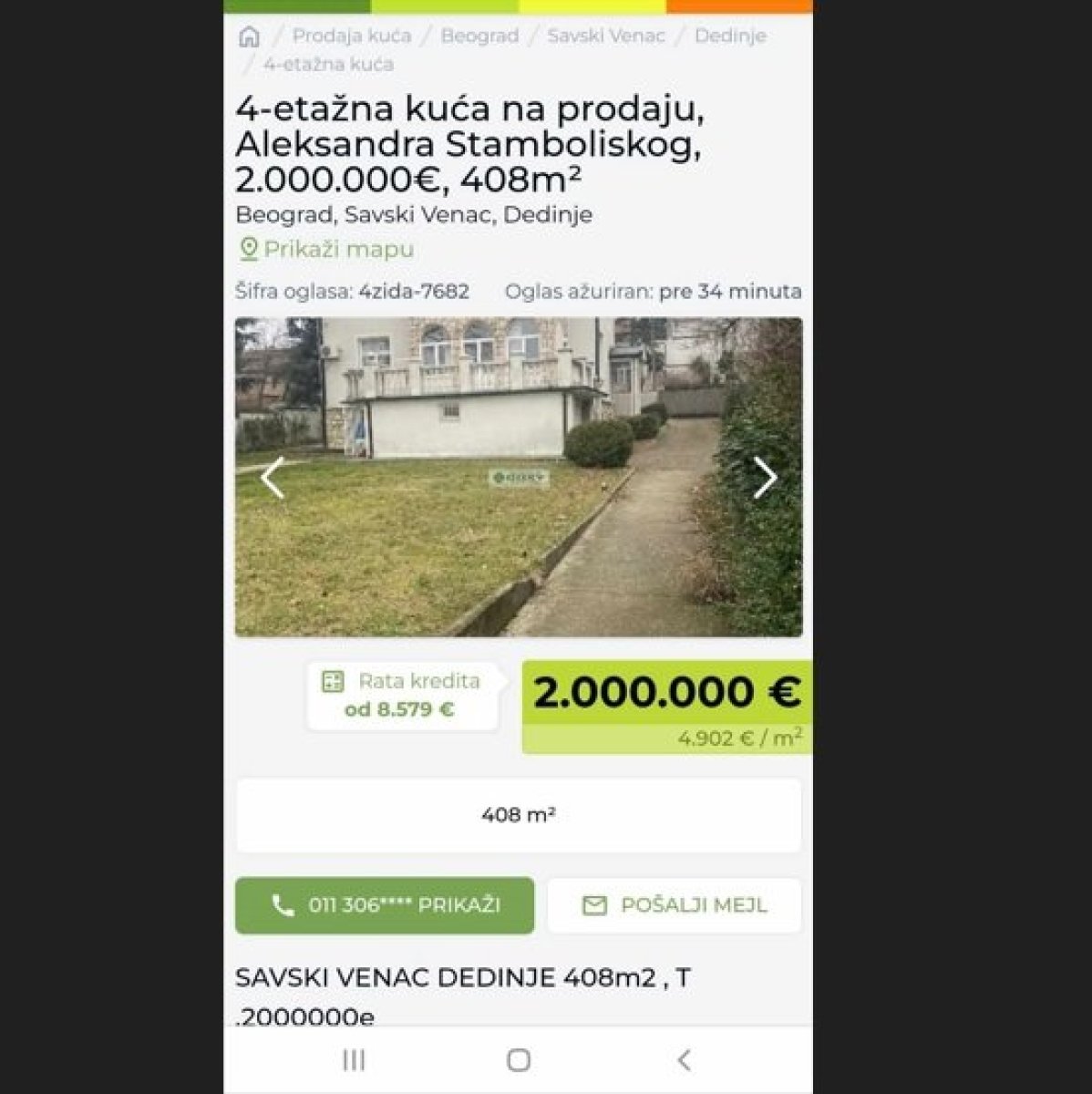Open the Beograd breadcrumb link
This screenshot has width=1092, height=1094.
pyautogui.click(x=479, y=36)
